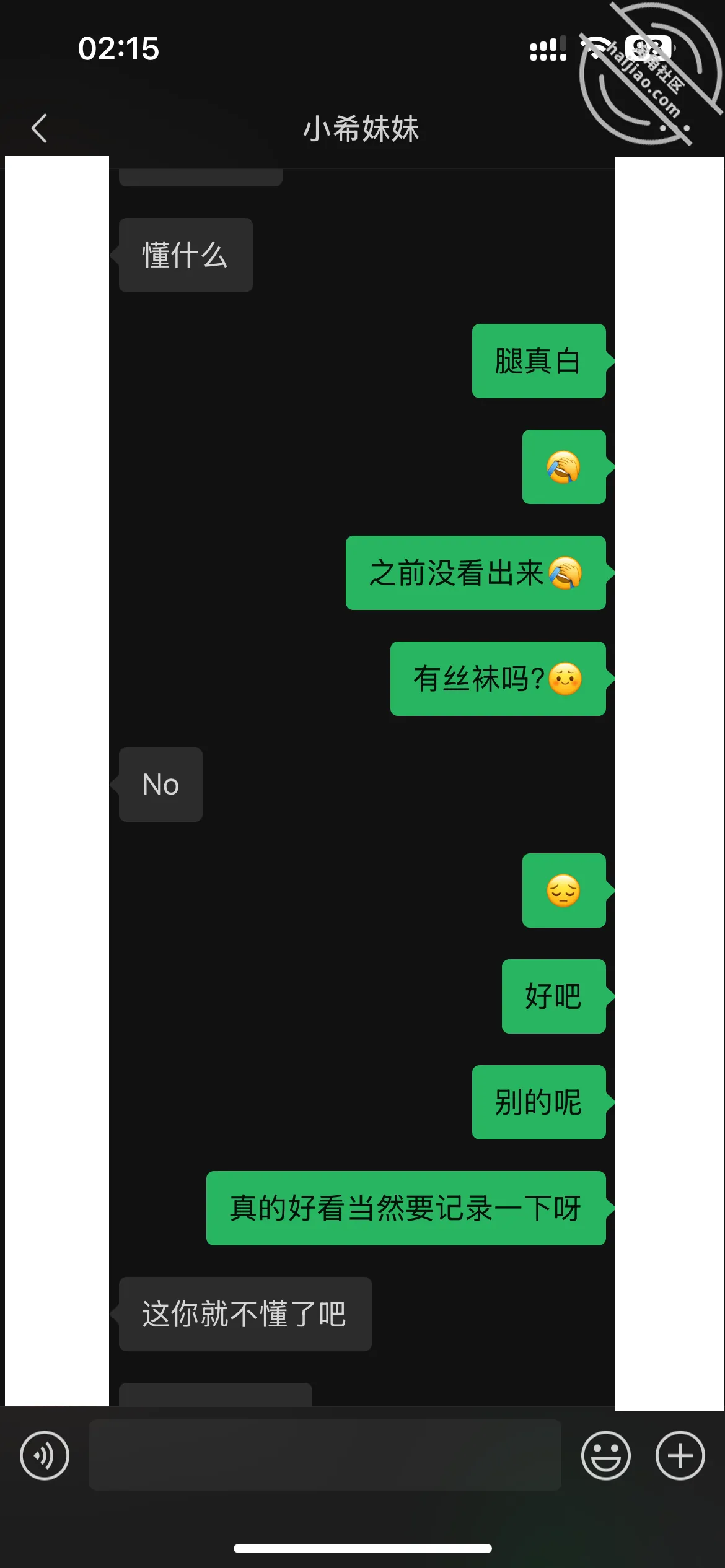
Task: Open the plus attachments menu
Action: coord(680,1455)
